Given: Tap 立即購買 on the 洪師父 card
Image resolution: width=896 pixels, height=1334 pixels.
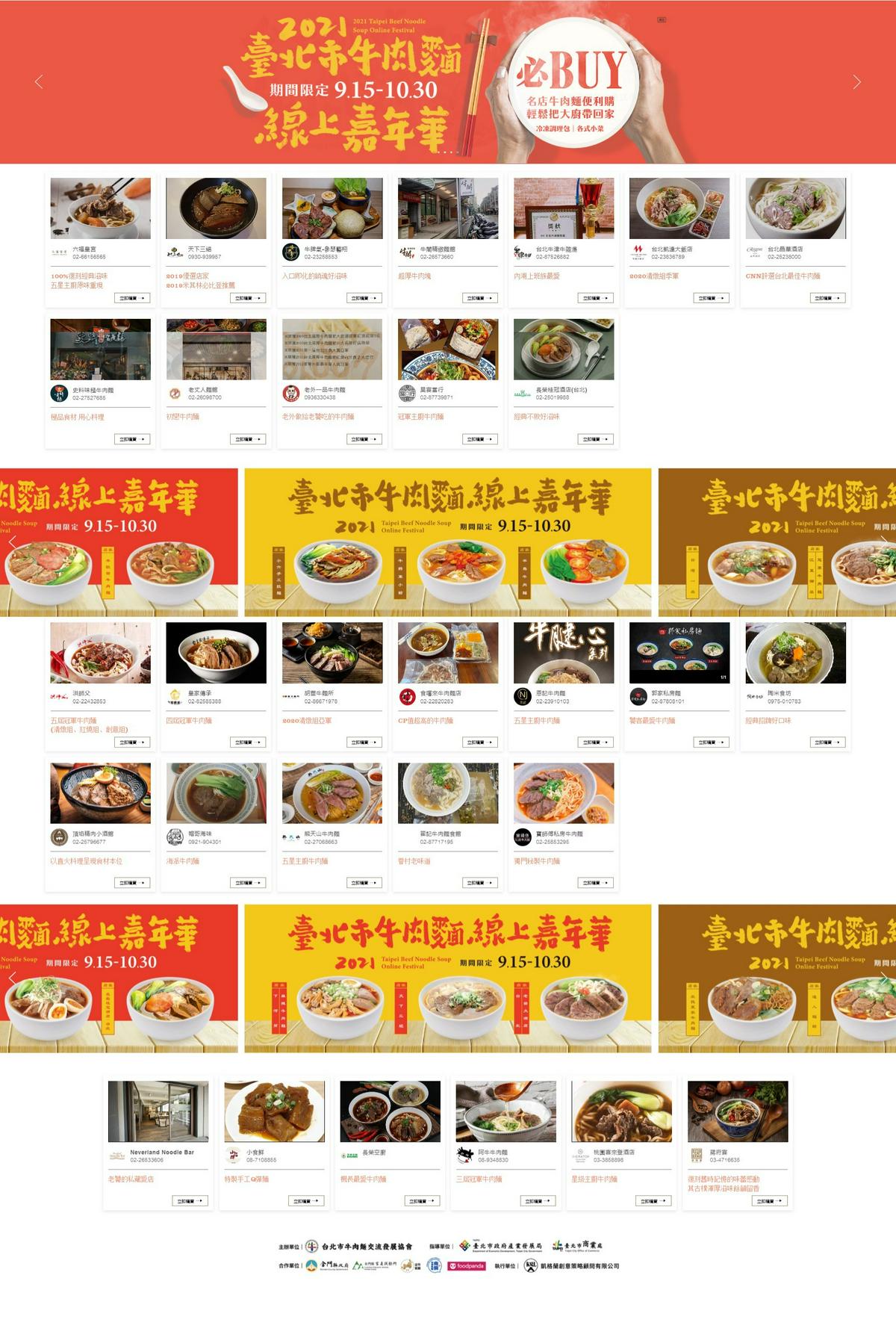Looking at the screenshot, I should click(x=132, y=742).
